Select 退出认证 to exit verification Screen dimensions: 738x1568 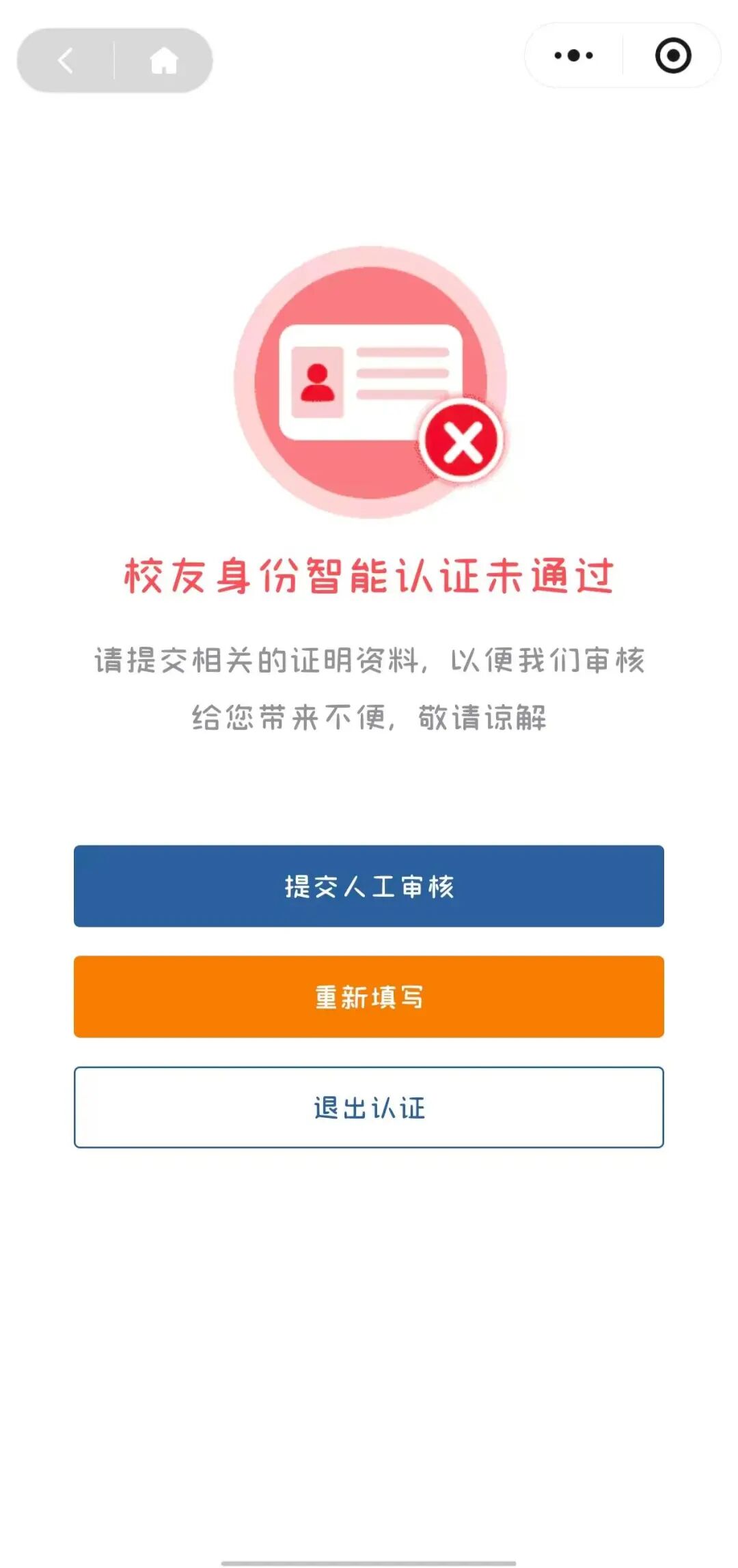369,1107
